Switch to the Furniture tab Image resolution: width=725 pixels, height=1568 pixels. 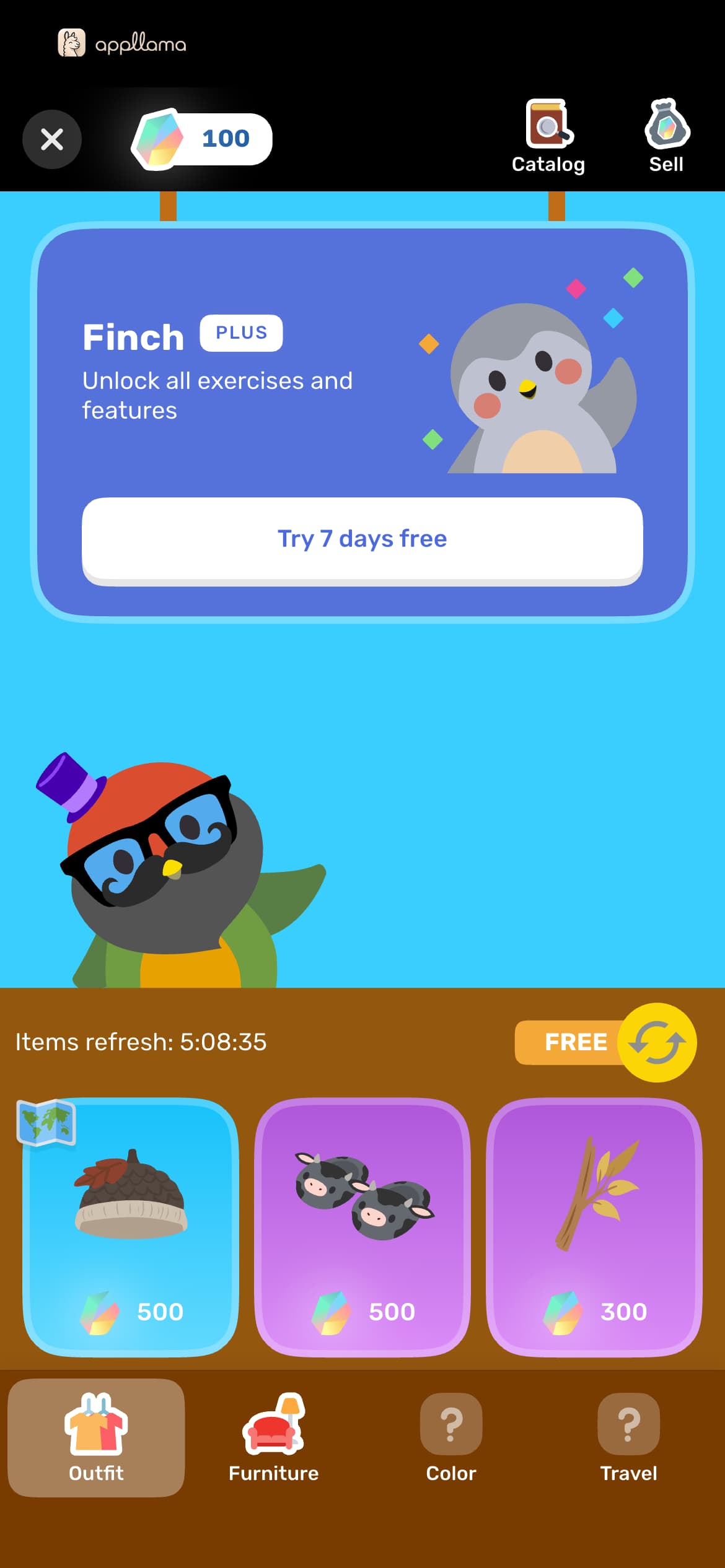click(x=273, y=1437)
